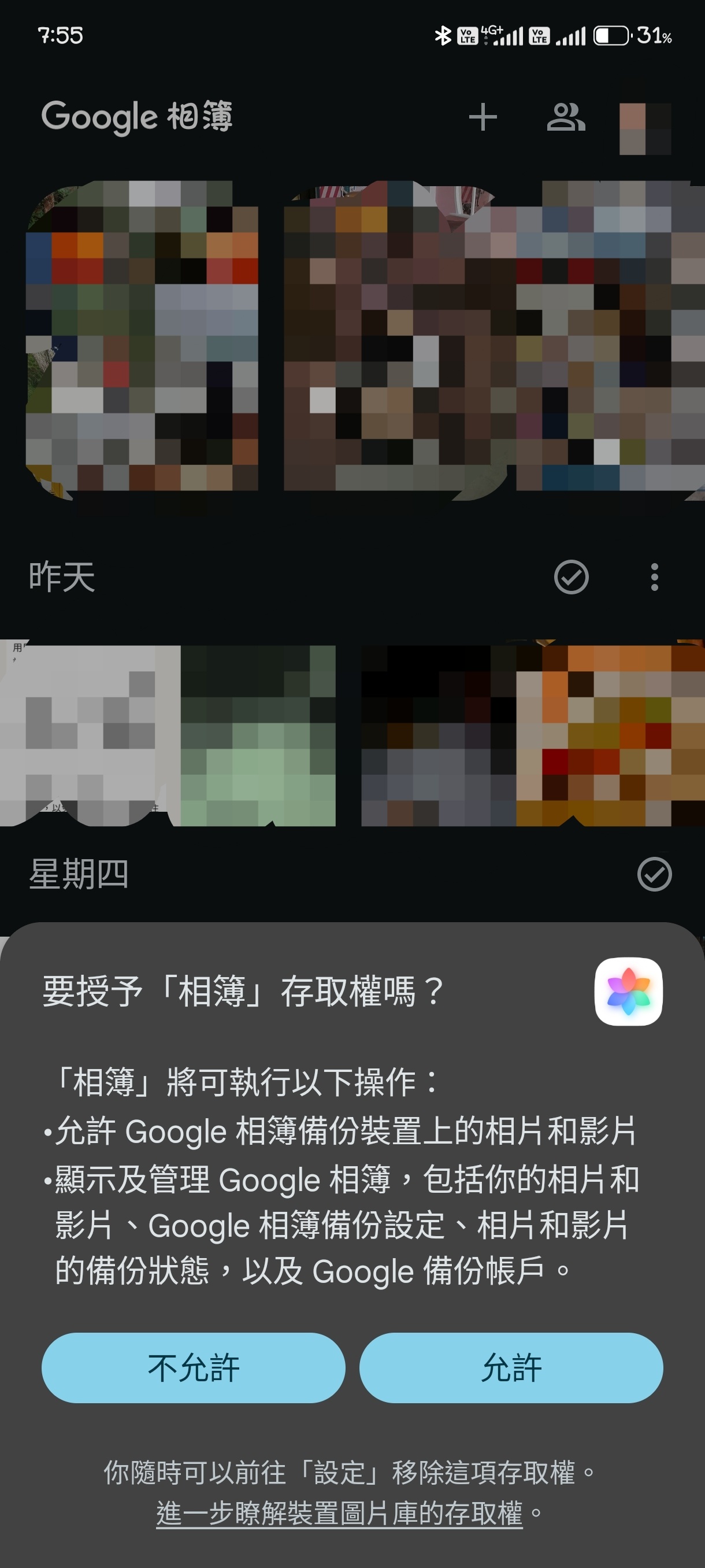The width and height of the screenshot is (705, 1568).
Task: Tap 允許 to grant access
Action: click(x=510, y=1368)
